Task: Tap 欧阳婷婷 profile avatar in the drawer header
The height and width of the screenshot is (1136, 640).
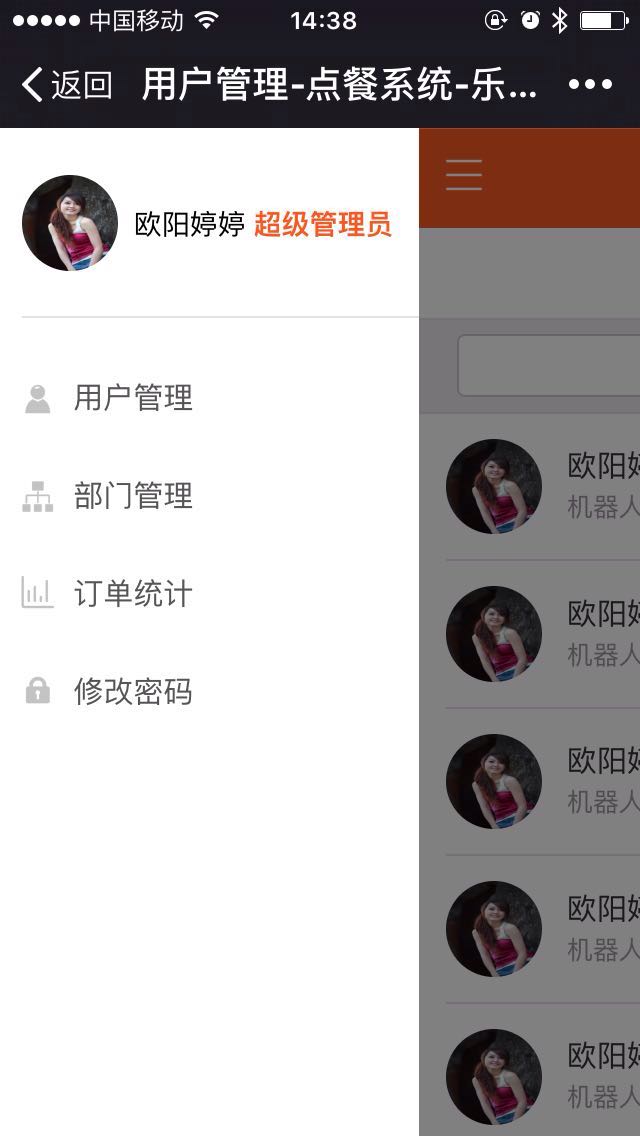Action: click(x=70, y=223)
